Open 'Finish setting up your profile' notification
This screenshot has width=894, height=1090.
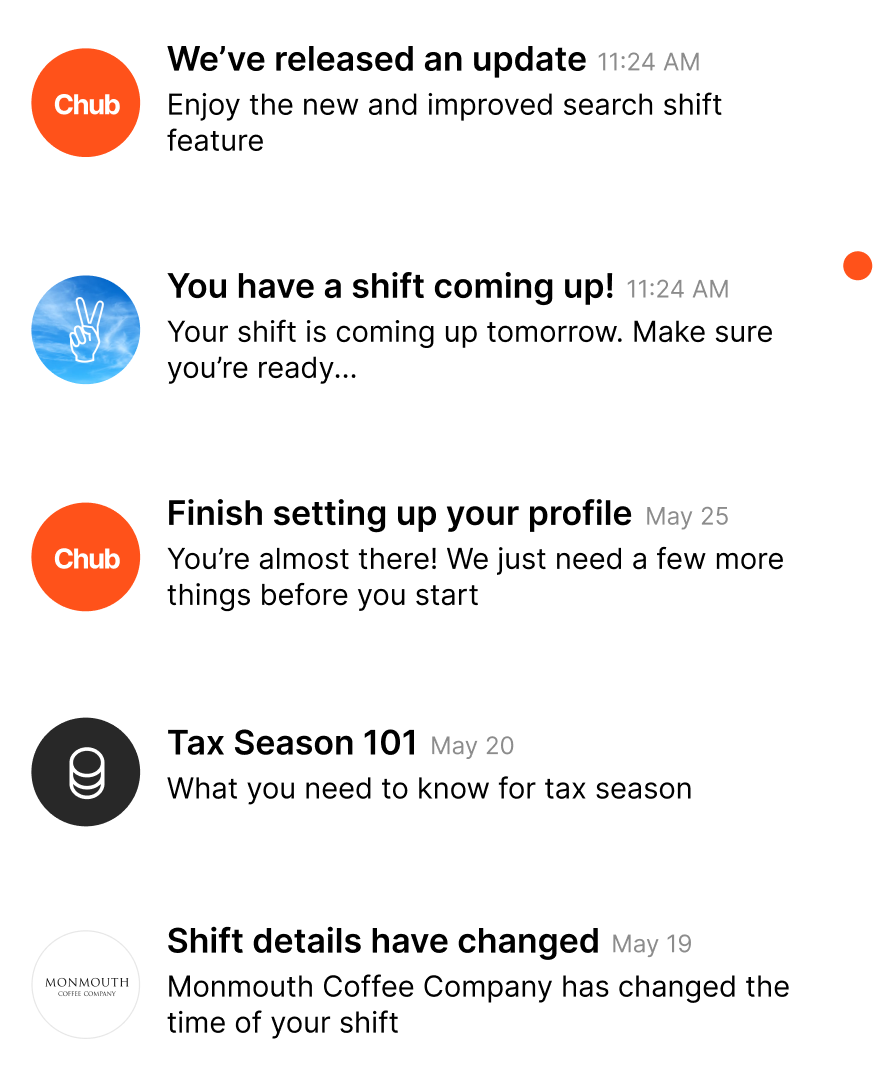447,556
